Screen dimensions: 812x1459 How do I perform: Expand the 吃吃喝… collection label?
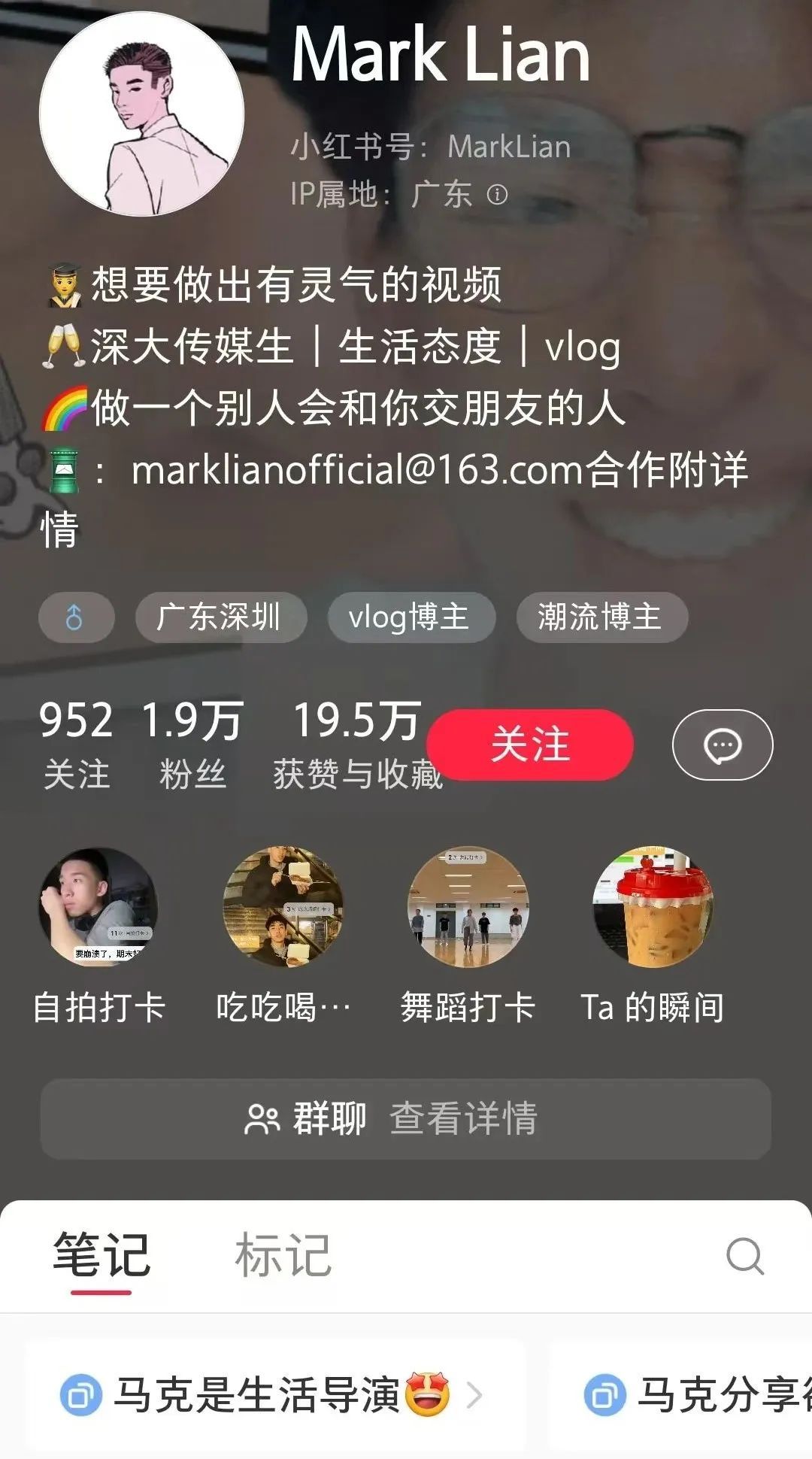tap(283, 1006)
